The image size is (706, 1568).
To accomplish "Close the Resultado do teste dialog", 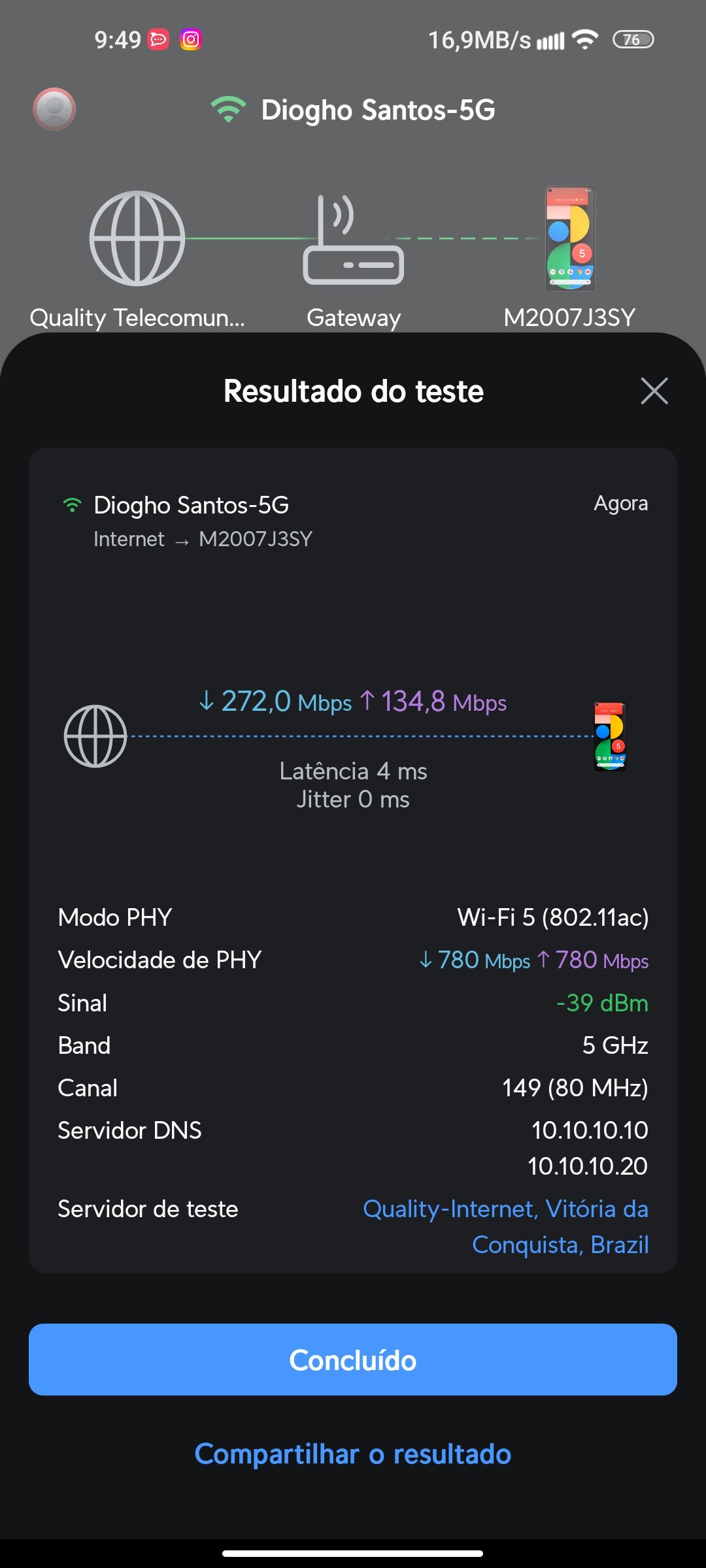I will (x=654, y=391).
